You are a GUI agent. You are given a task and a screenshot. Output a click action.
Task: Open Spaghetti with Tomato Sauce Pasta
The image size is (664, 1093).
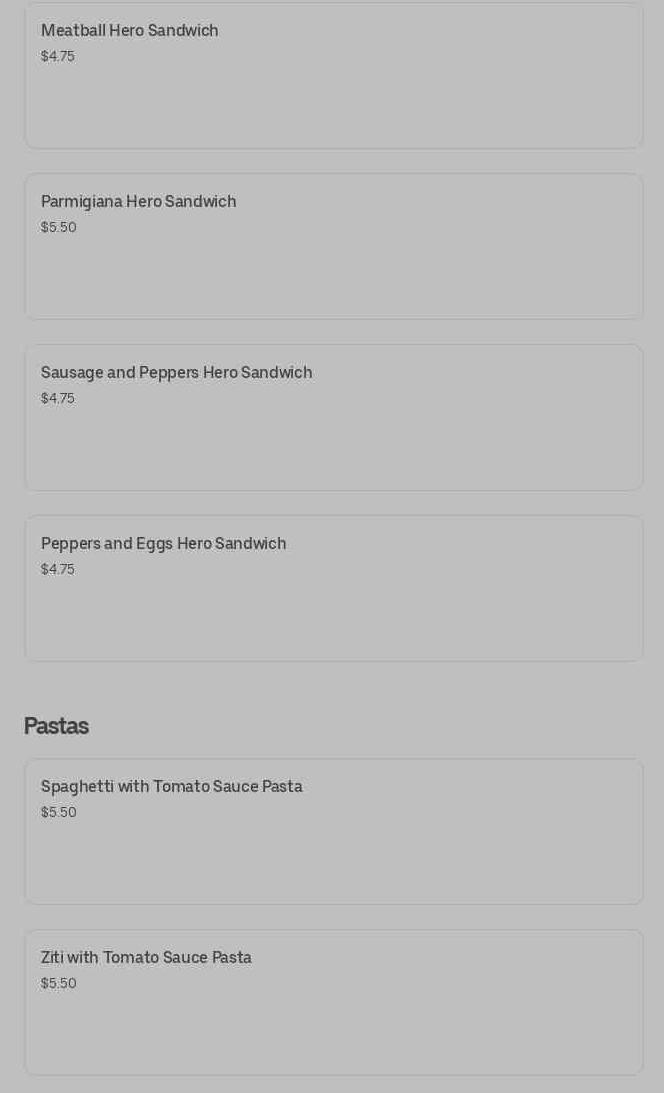coord(333,831)
